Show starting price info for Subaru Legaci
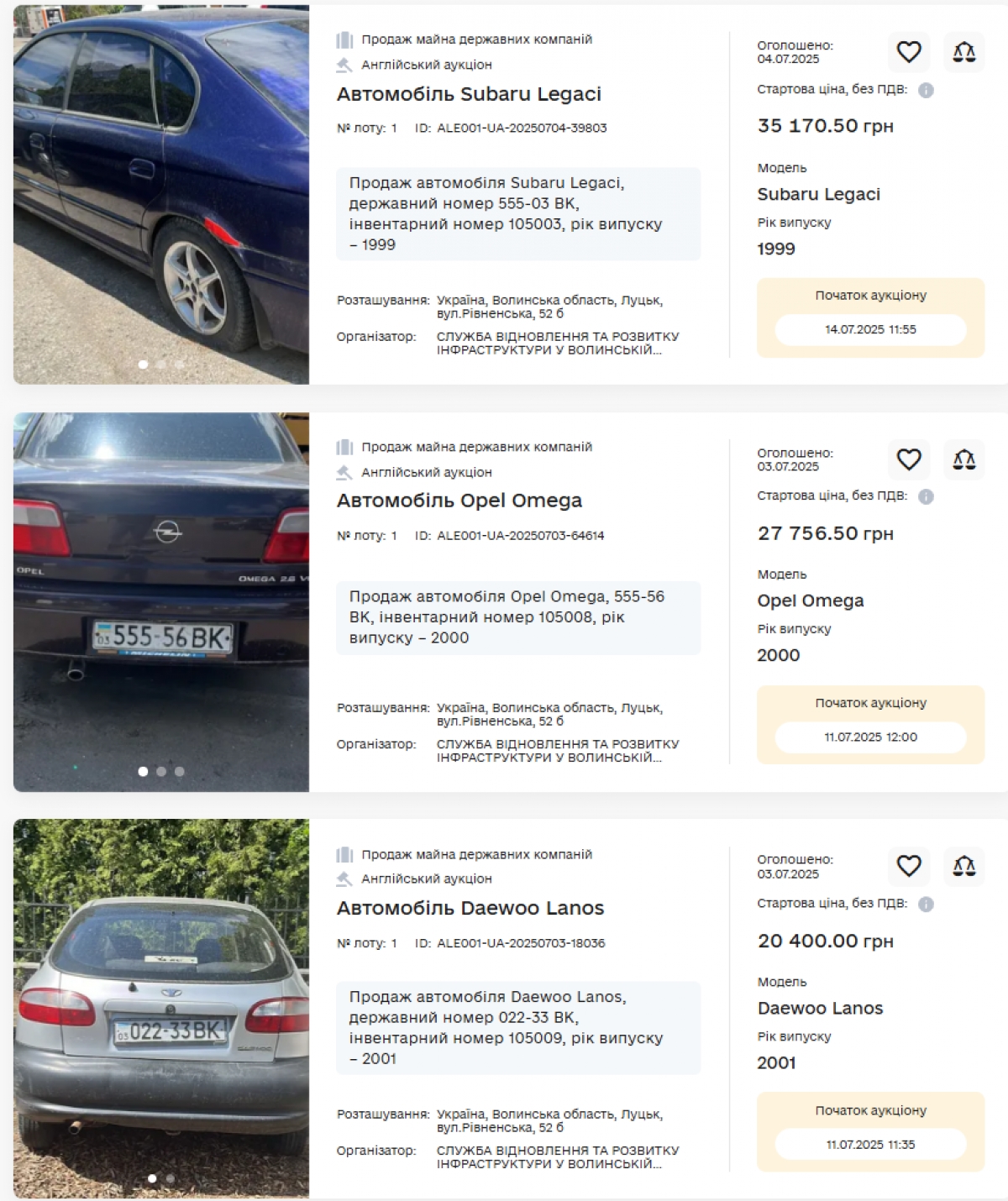 tap(926, 90)
